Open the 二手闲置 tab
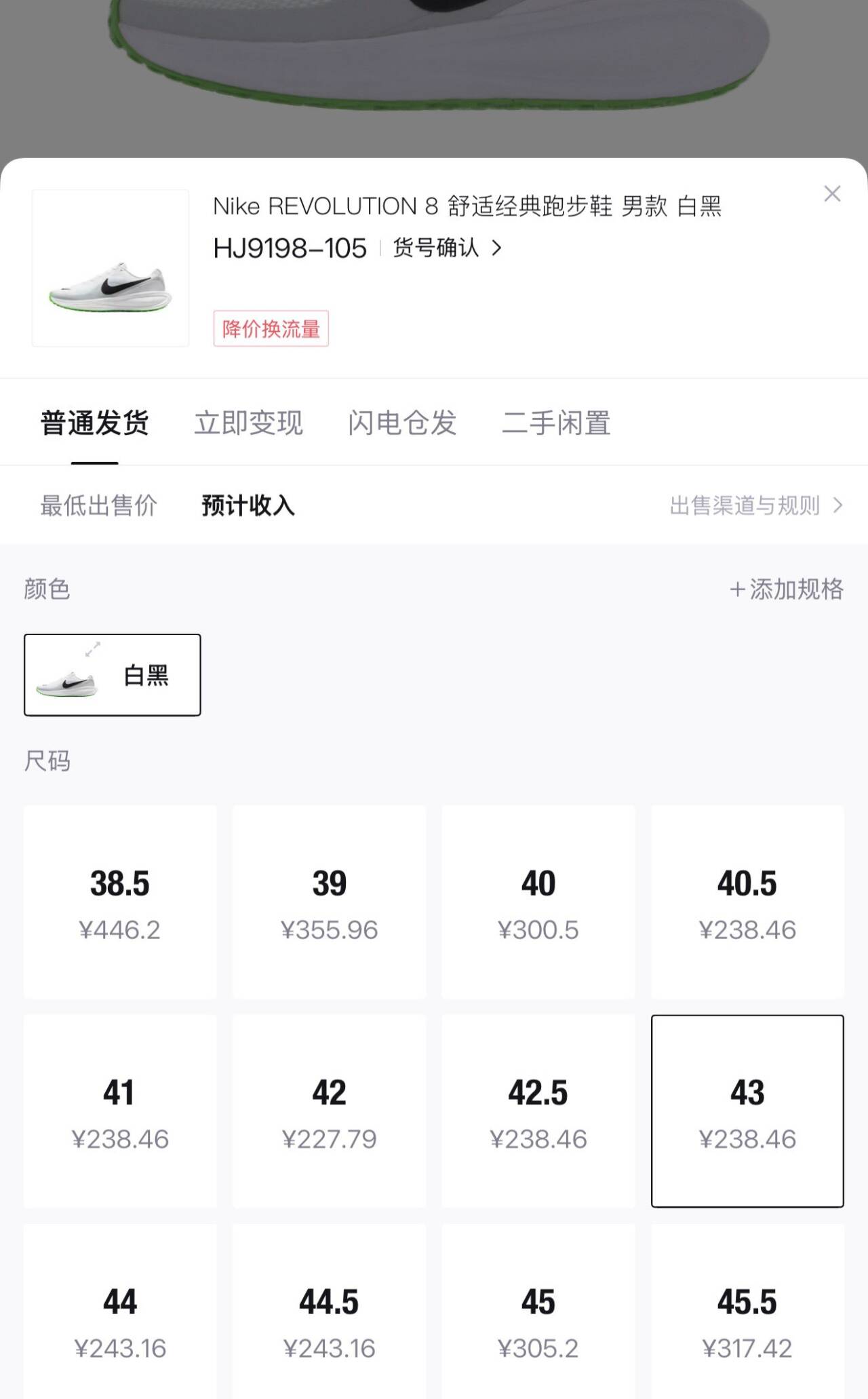 pos(556,423)
